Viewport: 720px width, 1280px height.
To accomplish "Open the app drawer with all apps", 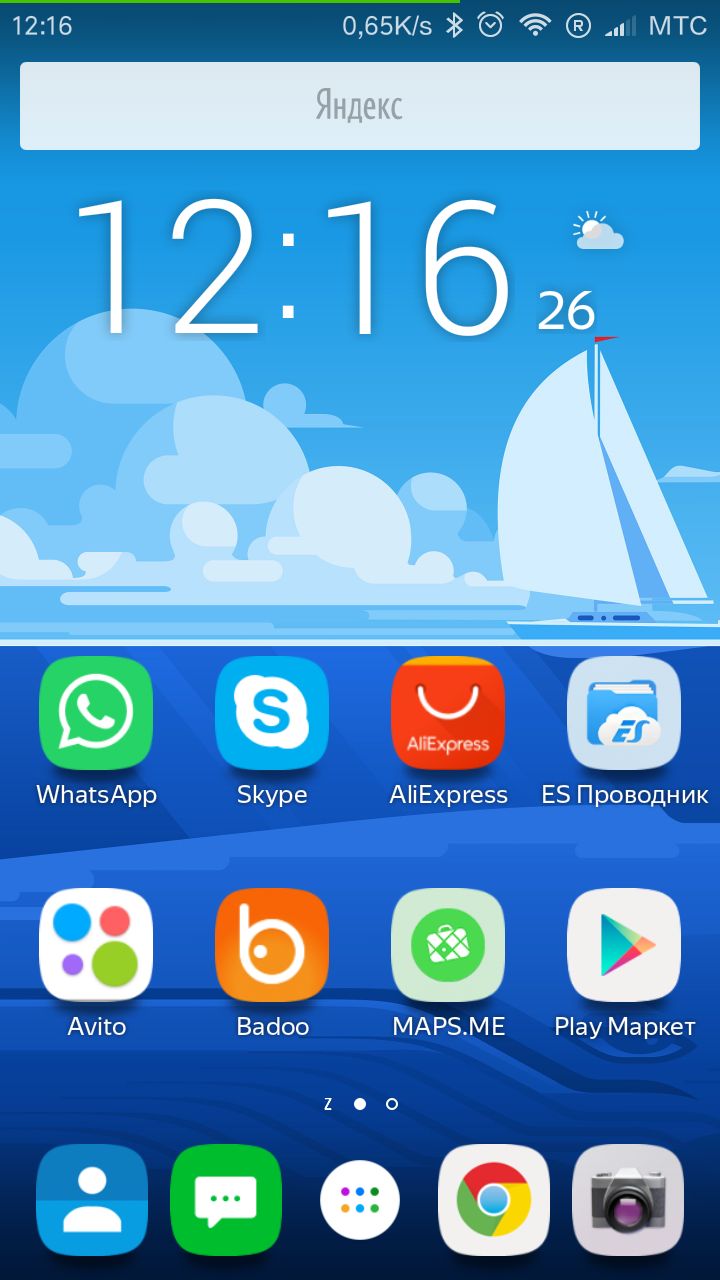I will click(x=360, y=1200).
